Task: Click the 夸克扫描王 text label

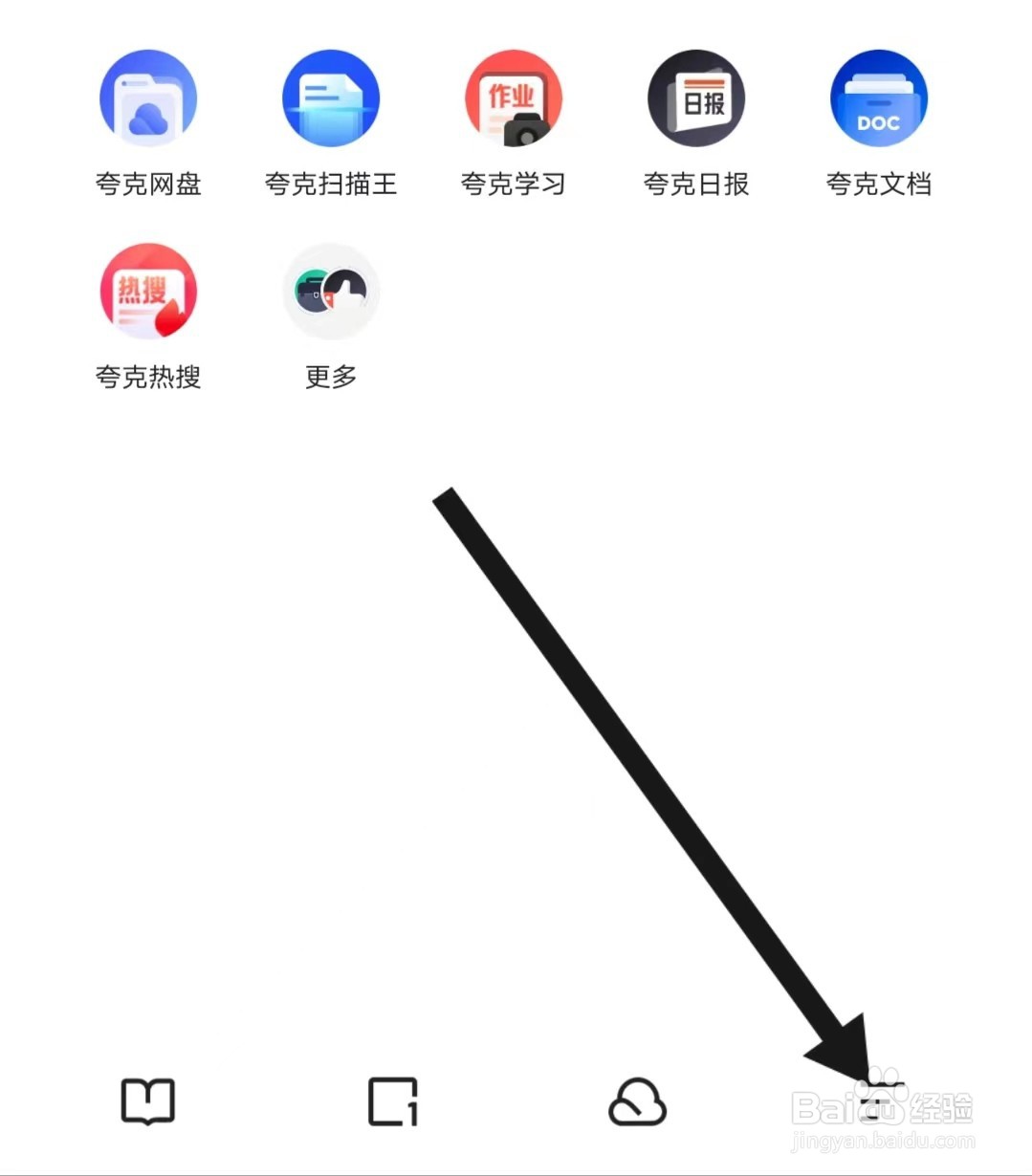Action: point(330,184)
